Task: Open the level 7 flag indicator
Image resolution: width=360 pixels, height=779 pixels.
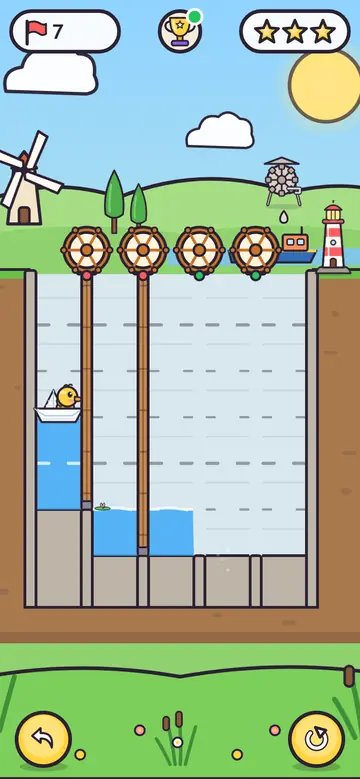Action: pos(65,31)
